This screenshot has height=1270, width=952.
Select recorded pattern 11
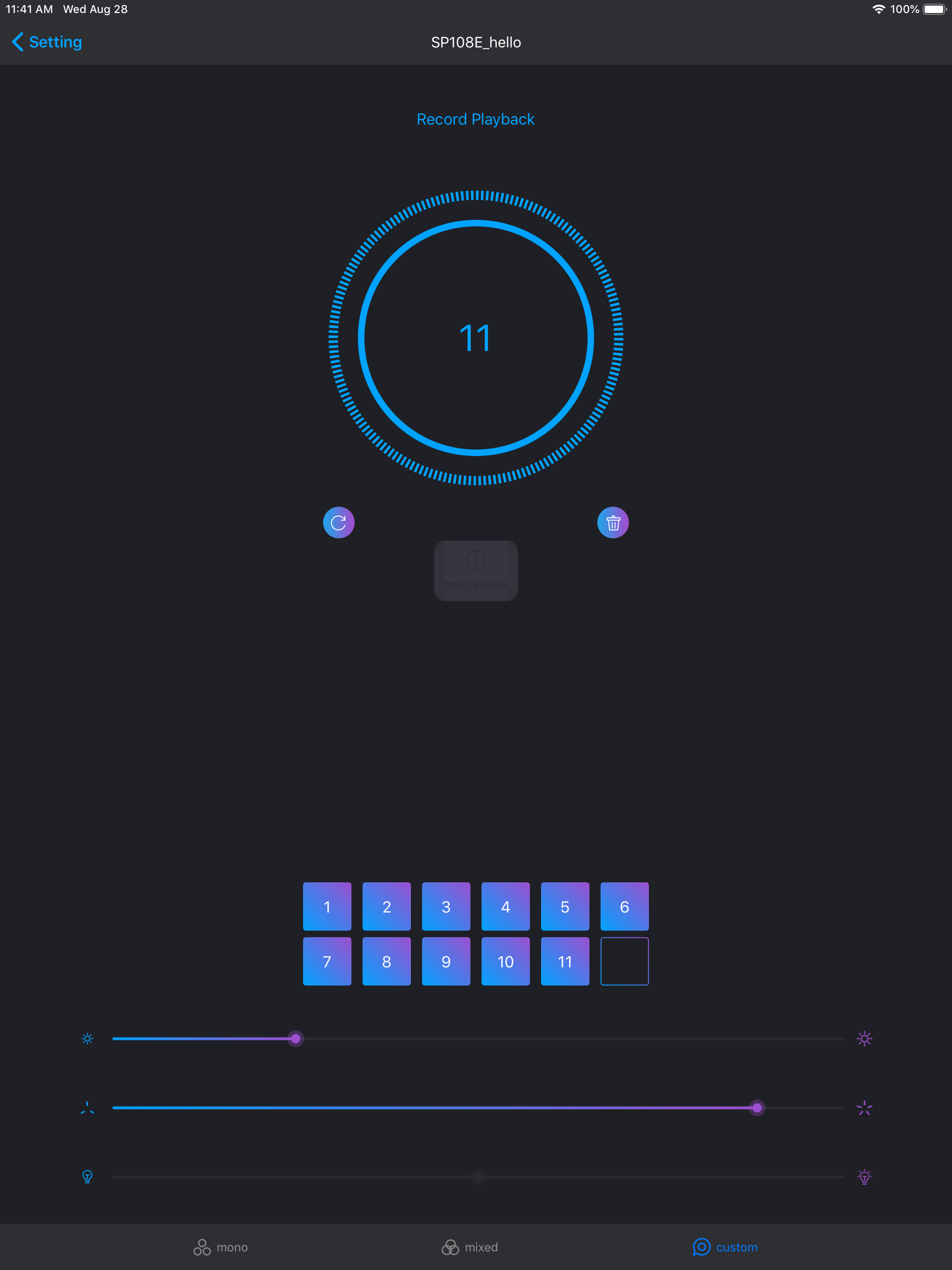pos(565,961)
